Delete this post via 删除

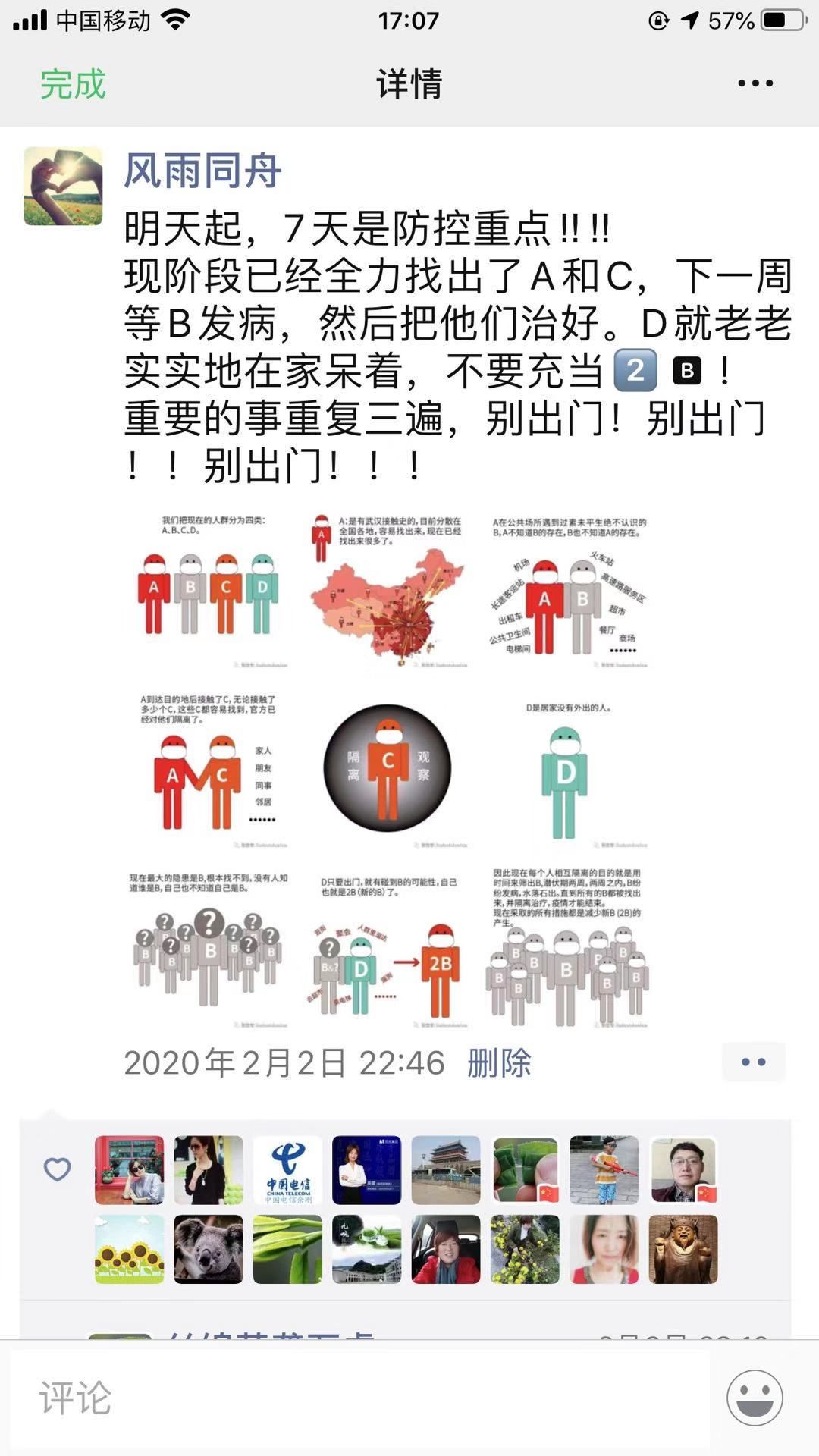coord(498,1062)
